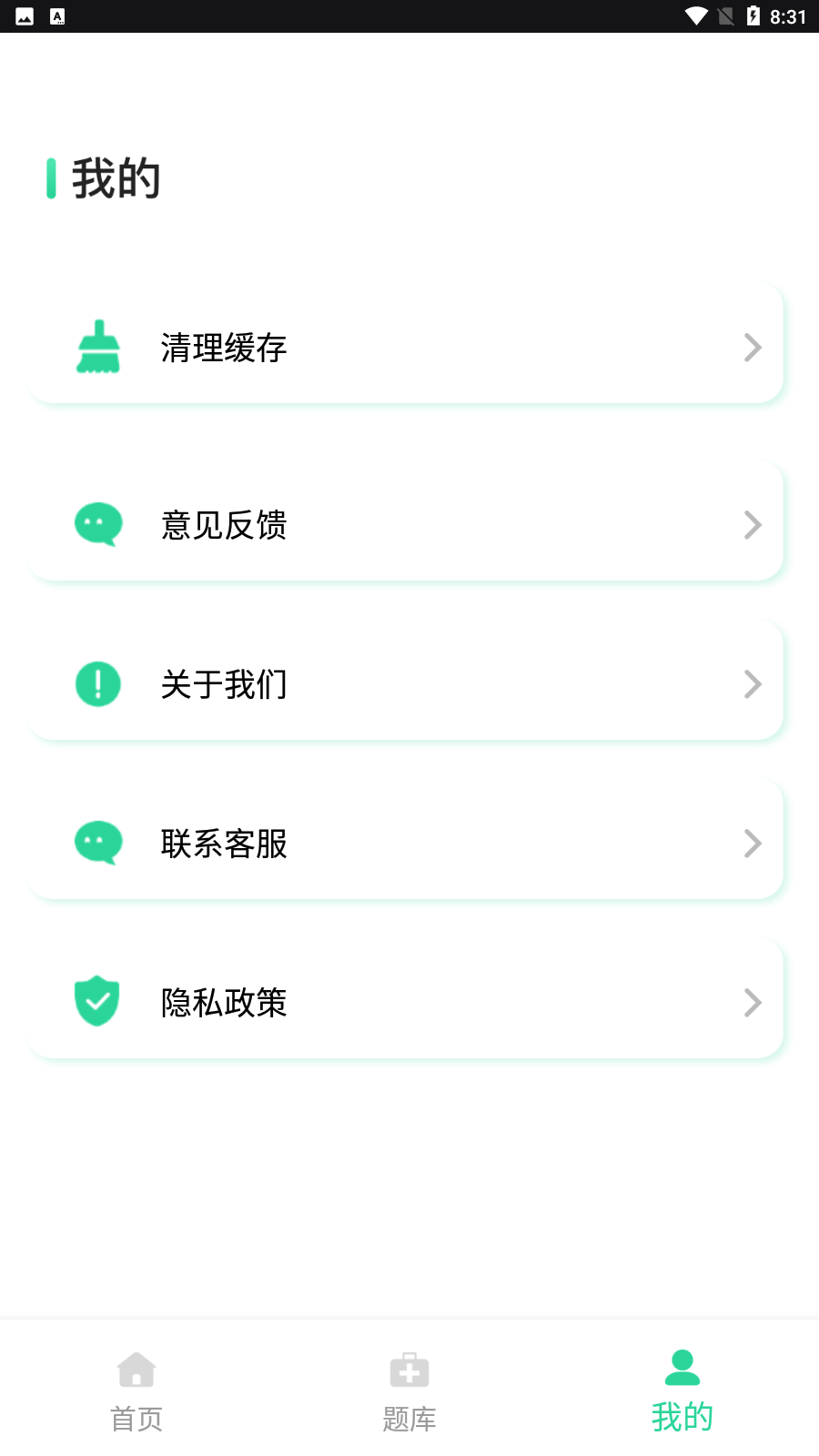Click the broom icon for 清理缓存
The width and height of the screenshot is (819, 1456).
click(x=97, y=347)
